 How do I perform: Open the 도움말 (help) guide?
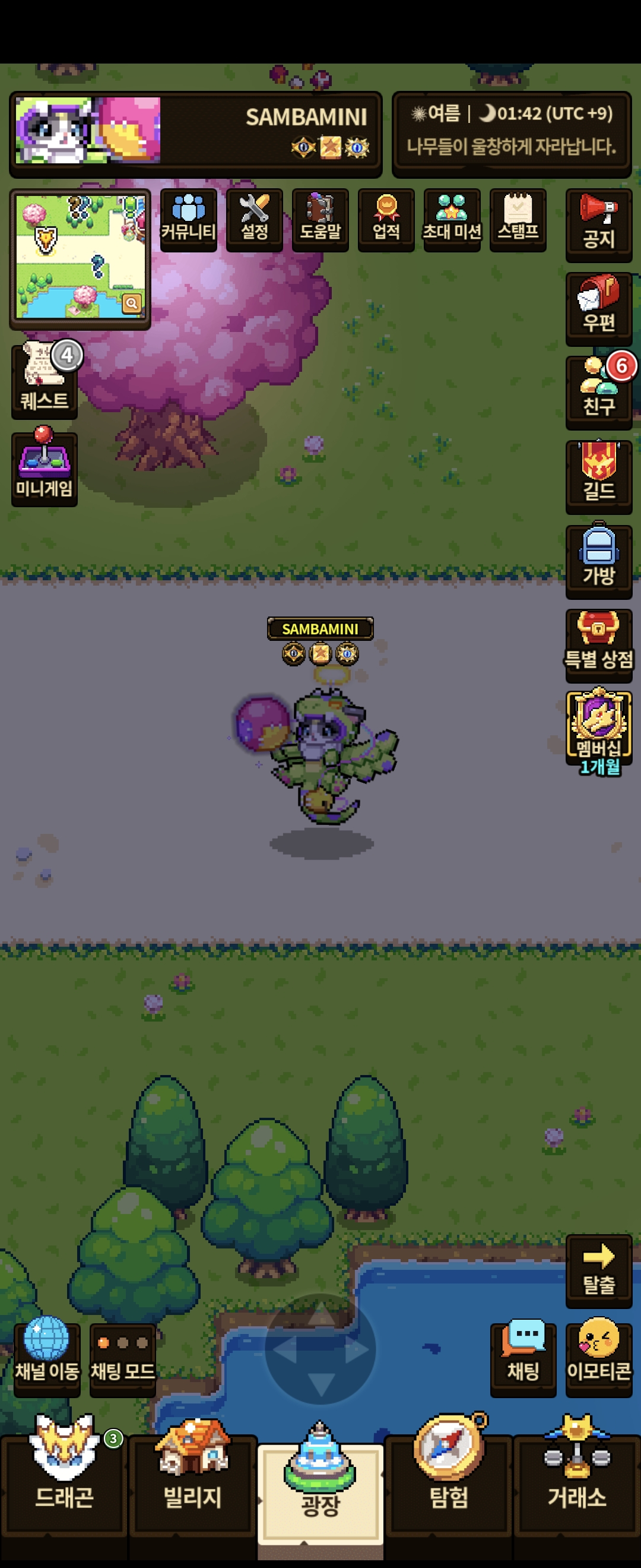[320, 219]
